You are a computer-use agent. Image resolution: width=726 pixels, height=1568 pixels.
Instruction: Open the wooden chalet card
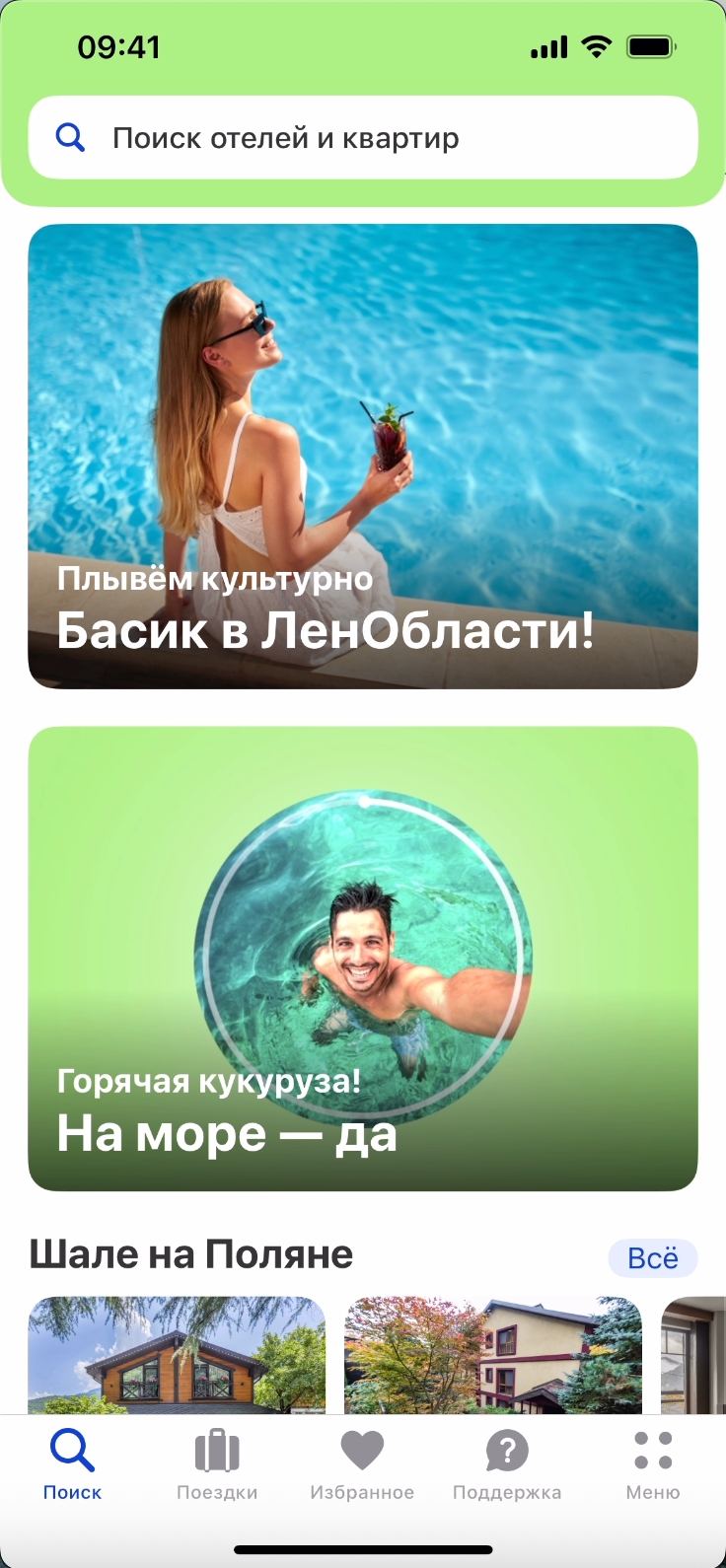177,1355
